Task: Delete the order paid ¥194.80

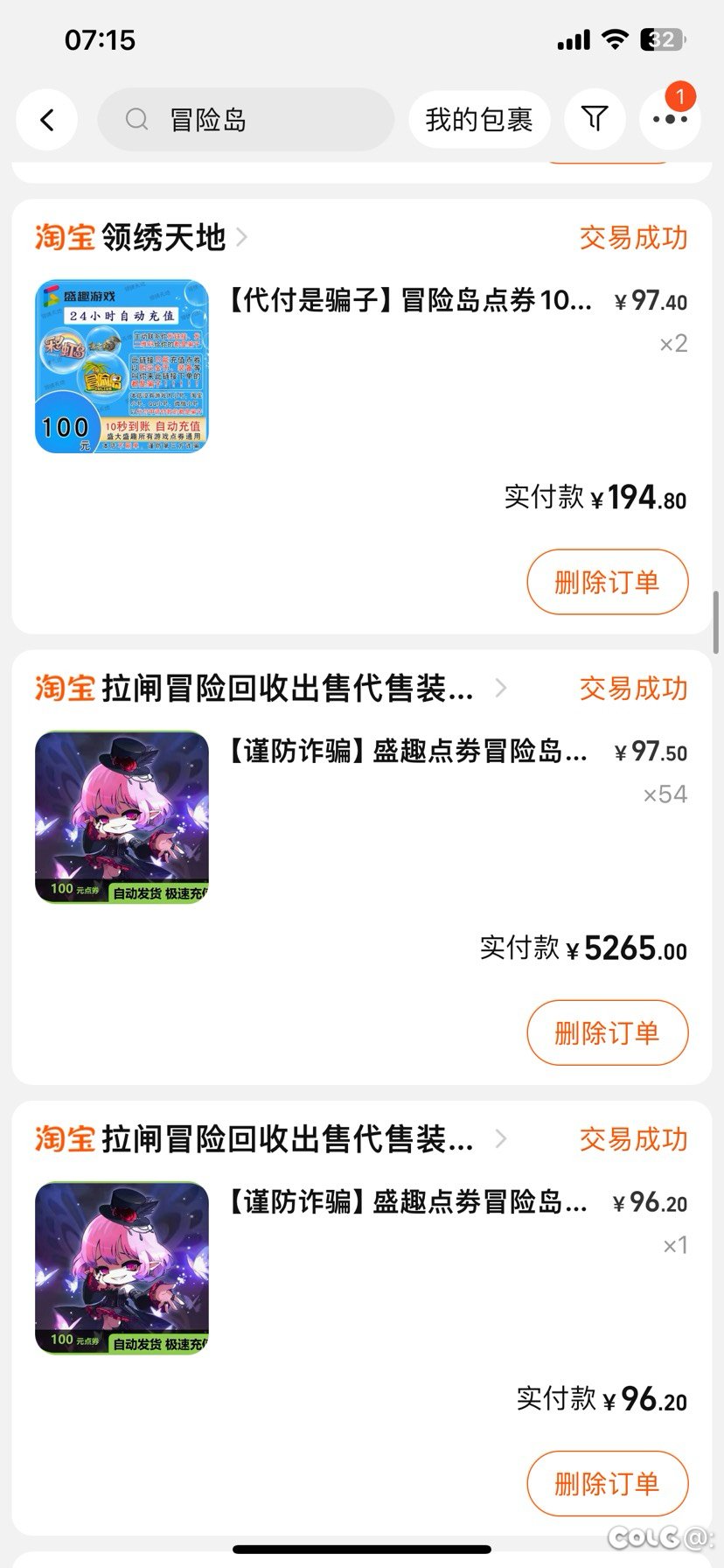Action: pos(607,582)
